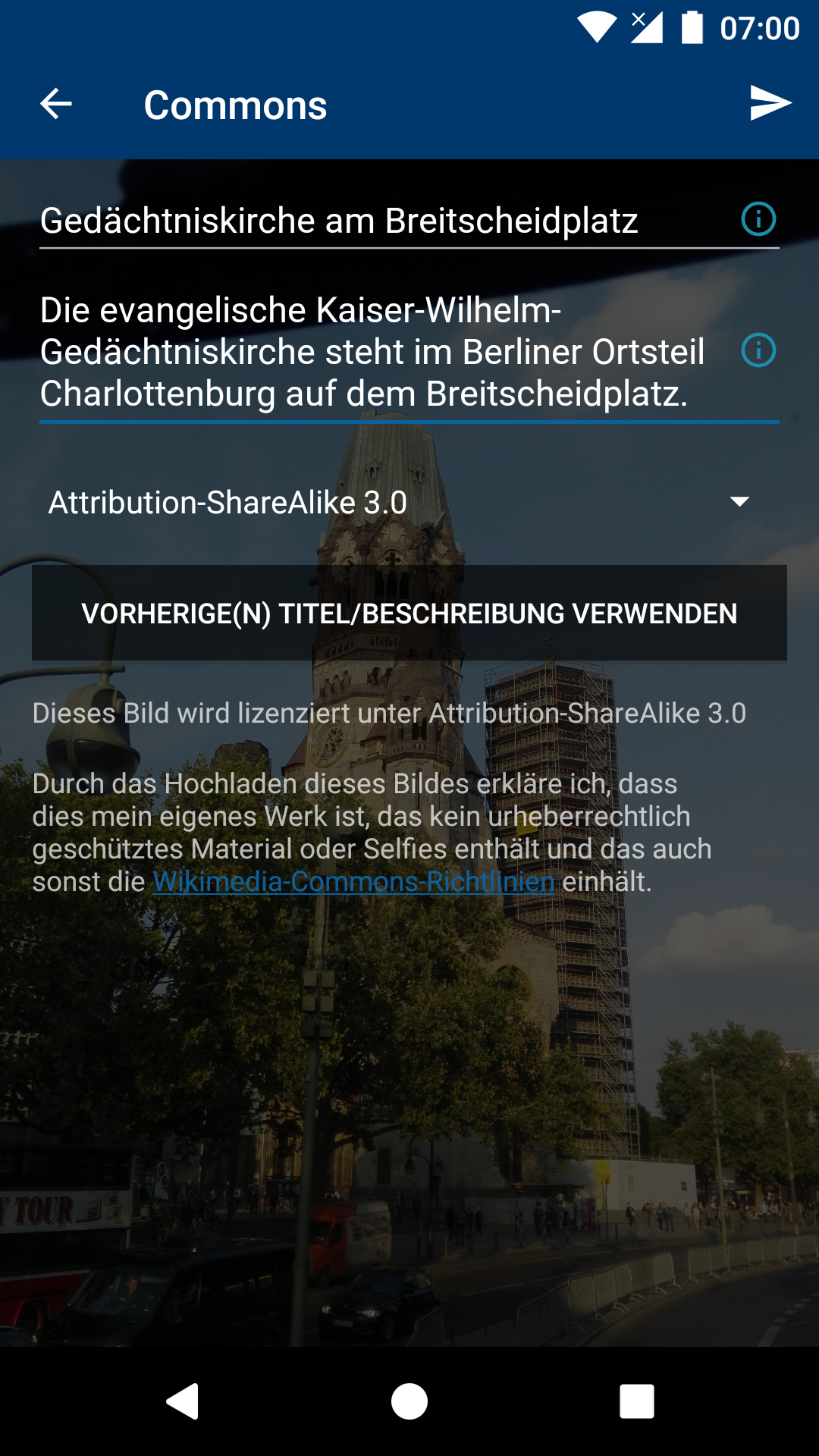Edit the description starting with Die evangelische
The height and width of the screenshot is (1456, 819).
tap(372, 352)
